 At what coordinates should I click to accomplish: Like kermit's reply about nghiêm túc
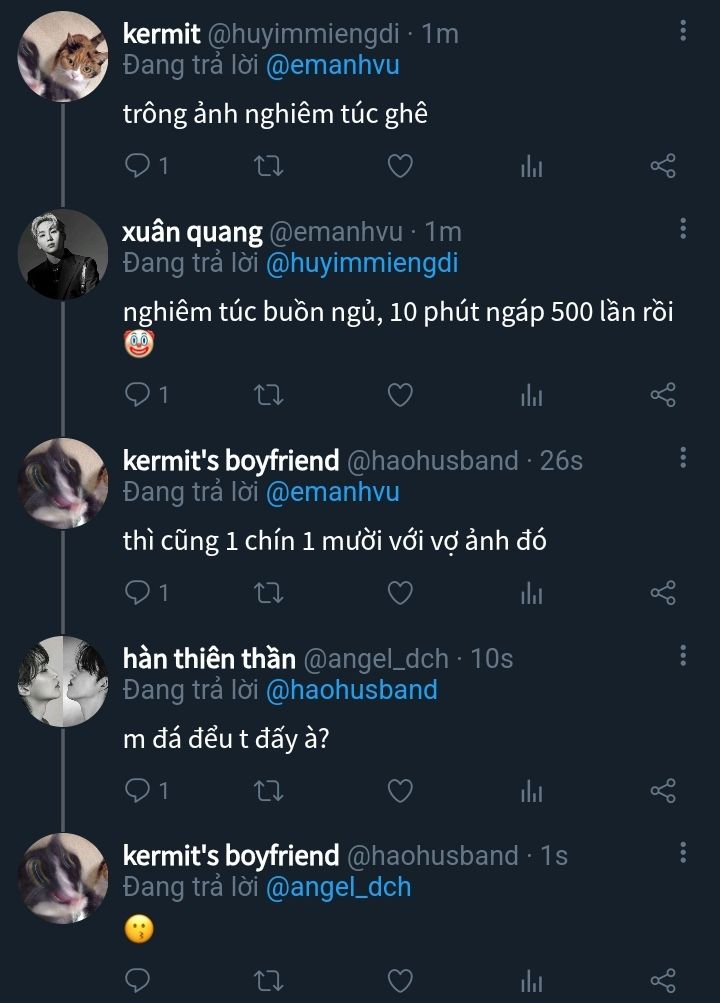[400, 166]
